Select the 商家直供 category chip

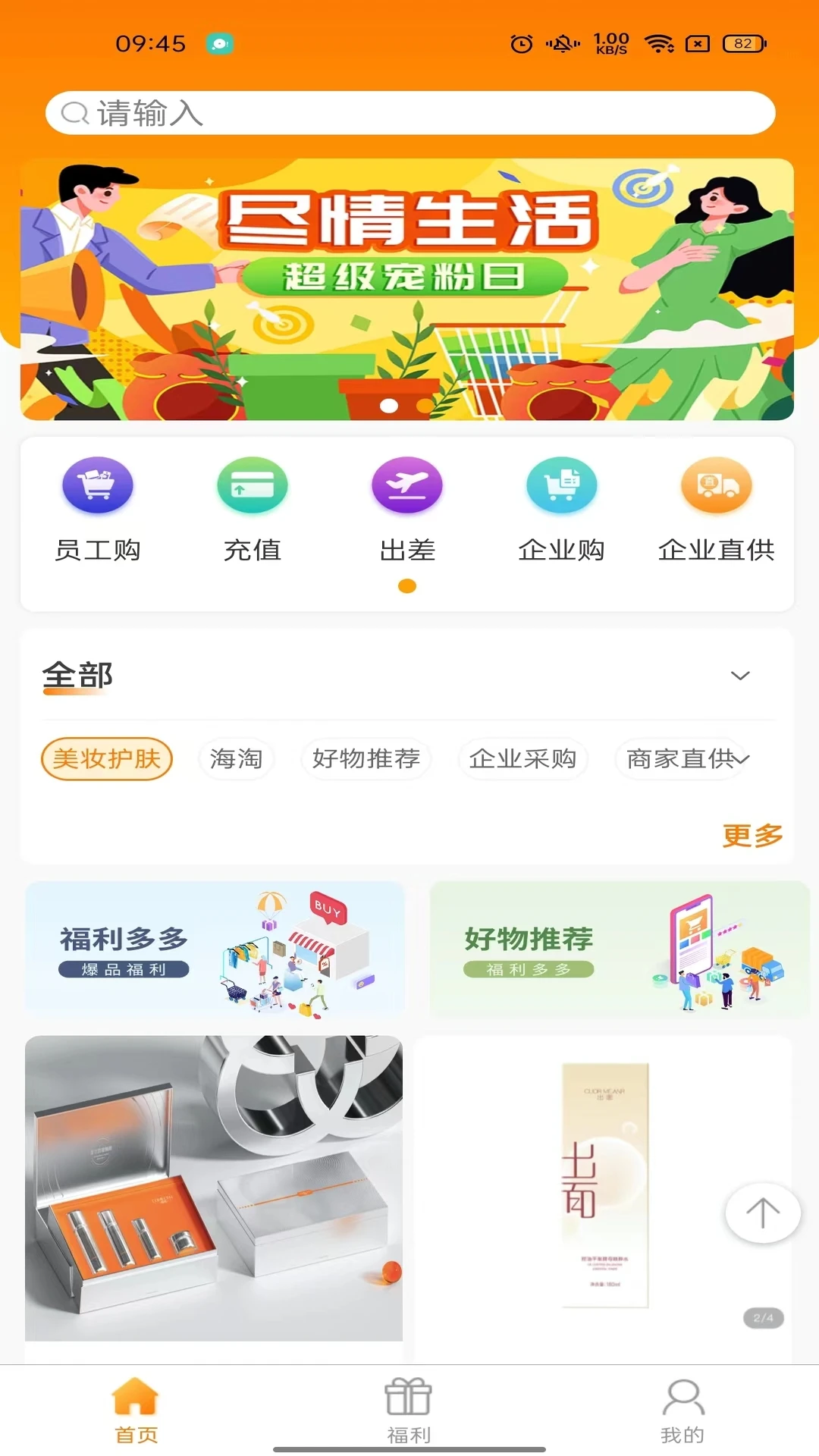pos(679,758)
